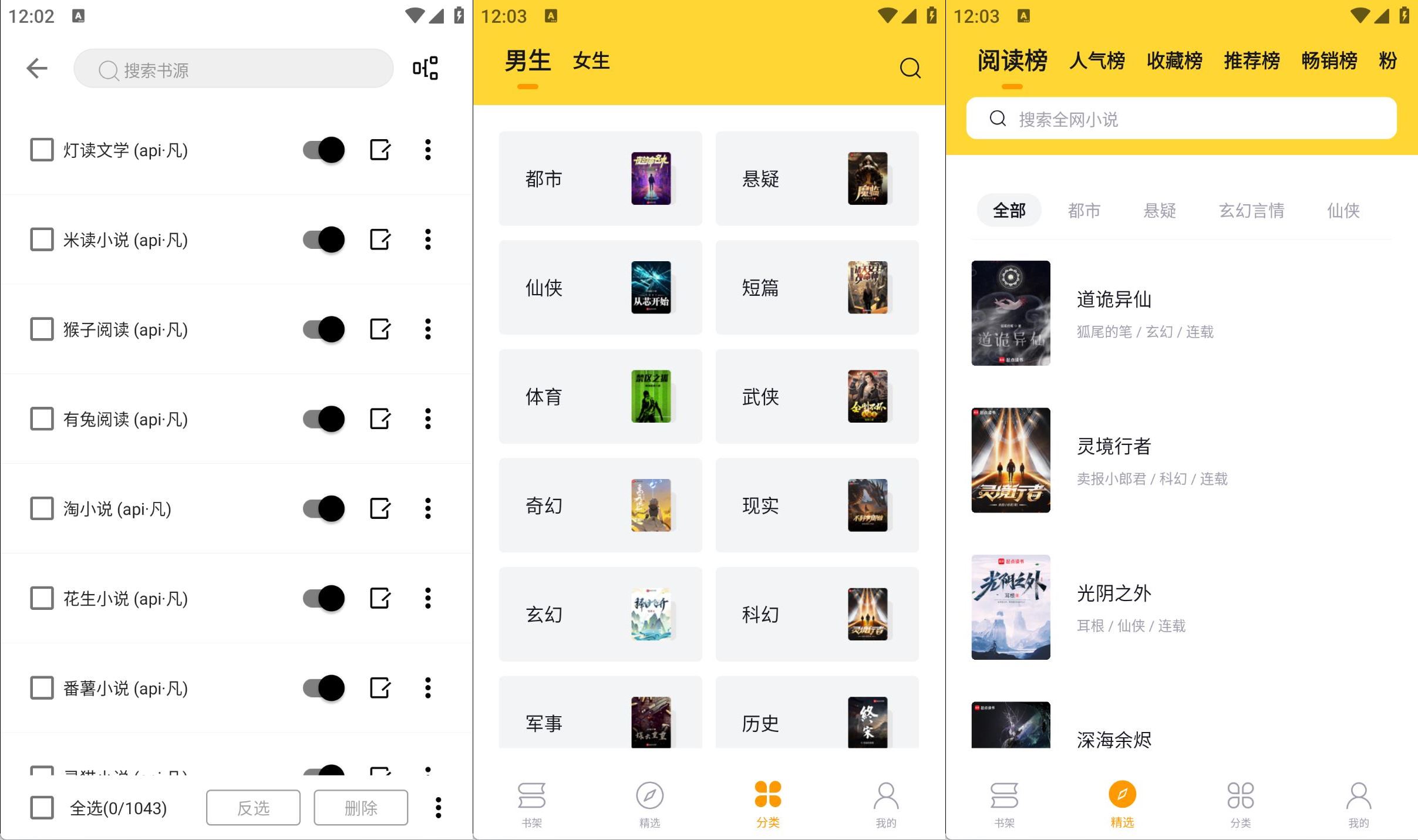
Task: Edit the 猴子阅读 (api·凡) source
Action: tap(380, 329)
